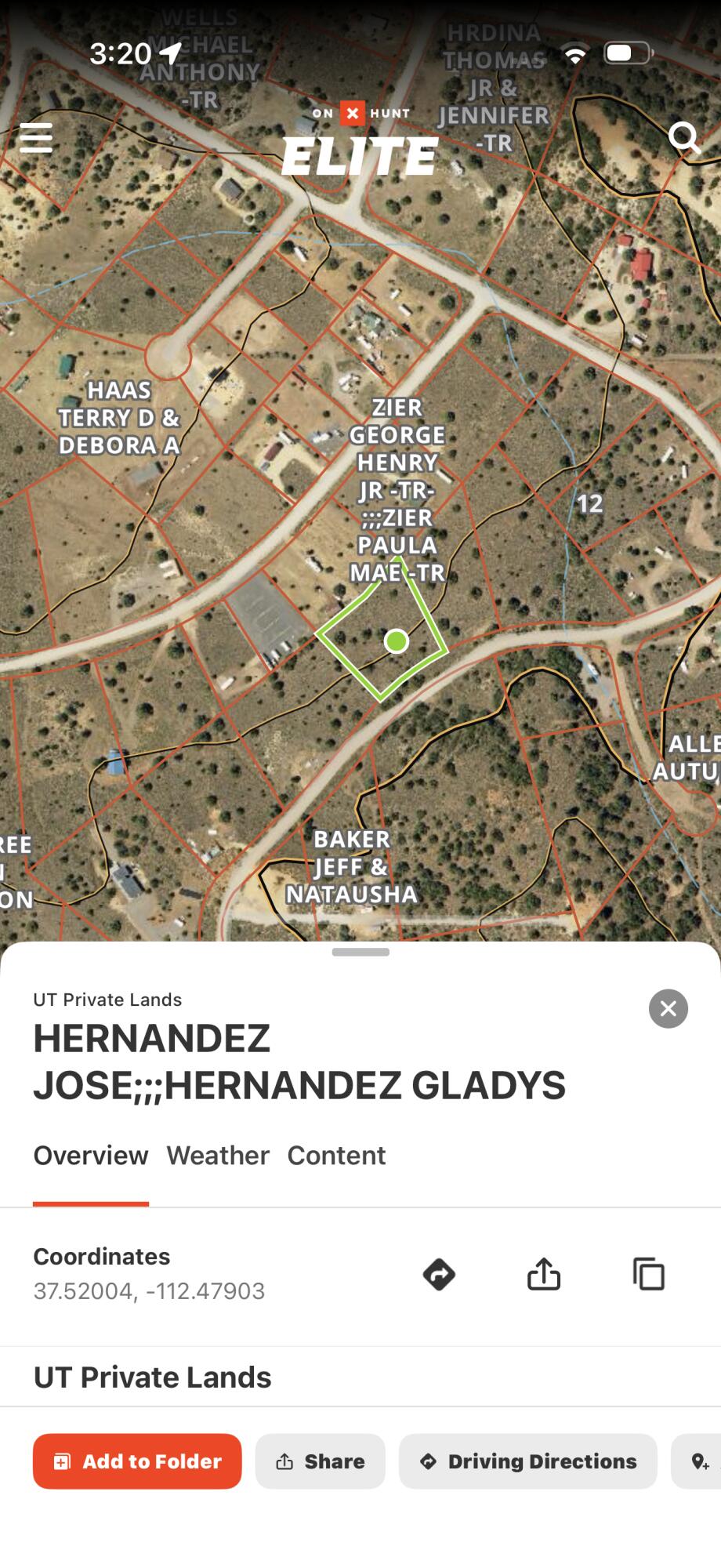Open map search magnifier
The image size is (721, 1568).
tap(684, 137)
